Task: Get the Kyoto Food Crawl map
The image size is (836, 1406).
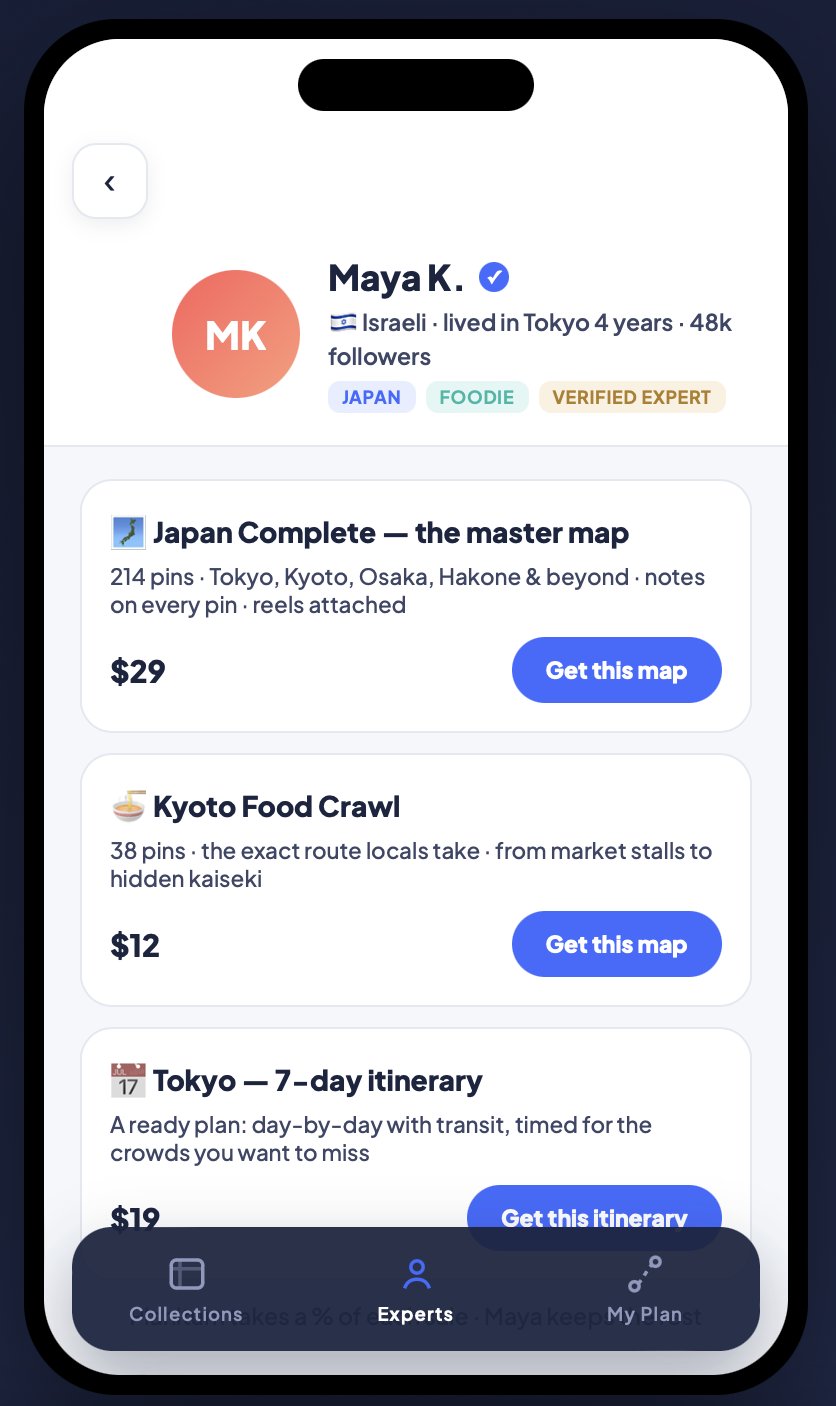Action: click(x=616, y=944)
